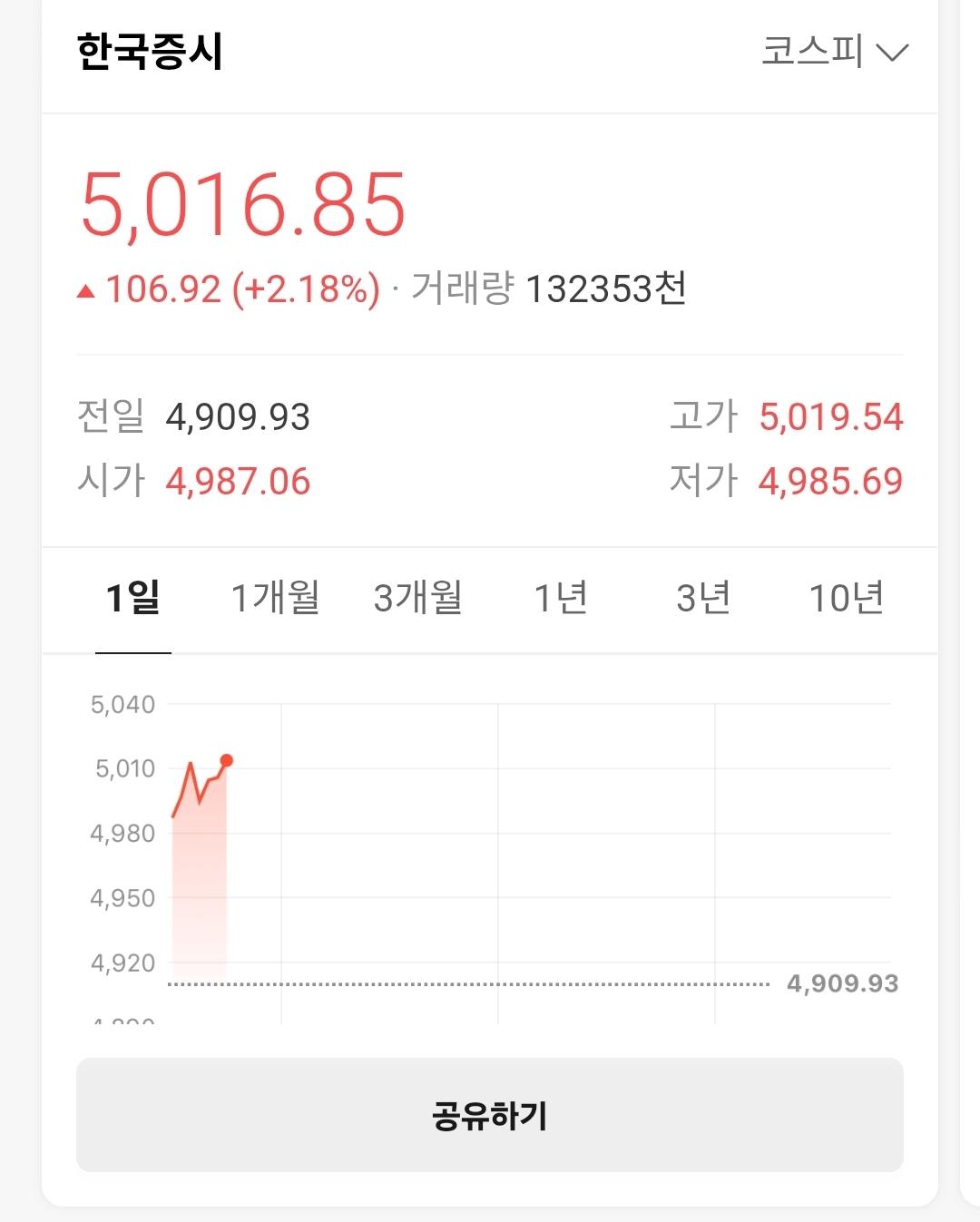Expand the market selection arrow next to 코스피
This screenshot has height=1222, width=980.
[x=892, y=52]
